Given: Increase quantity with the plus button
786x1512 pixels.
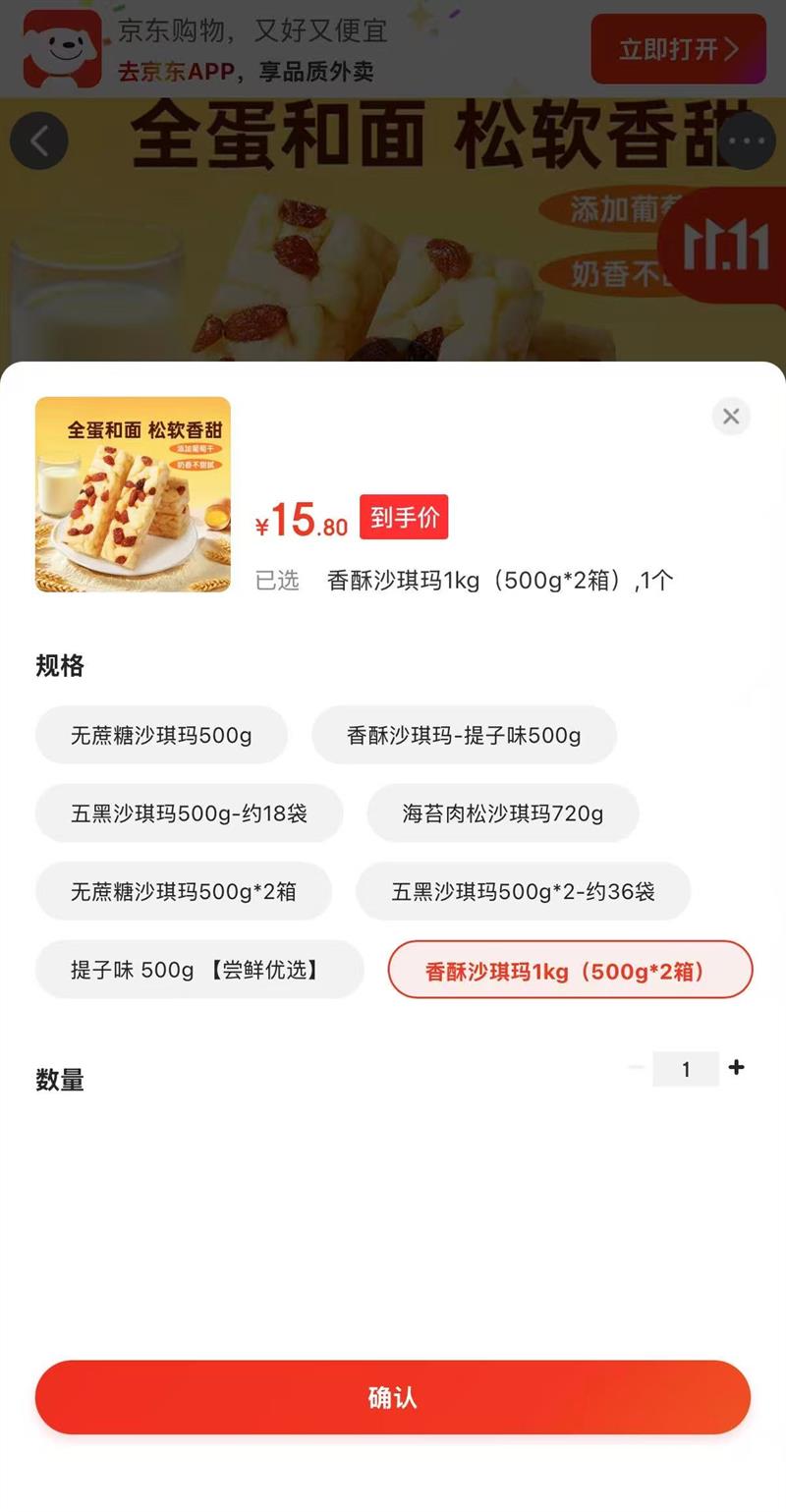Looking at the screenshot, I should point(737,1068).
